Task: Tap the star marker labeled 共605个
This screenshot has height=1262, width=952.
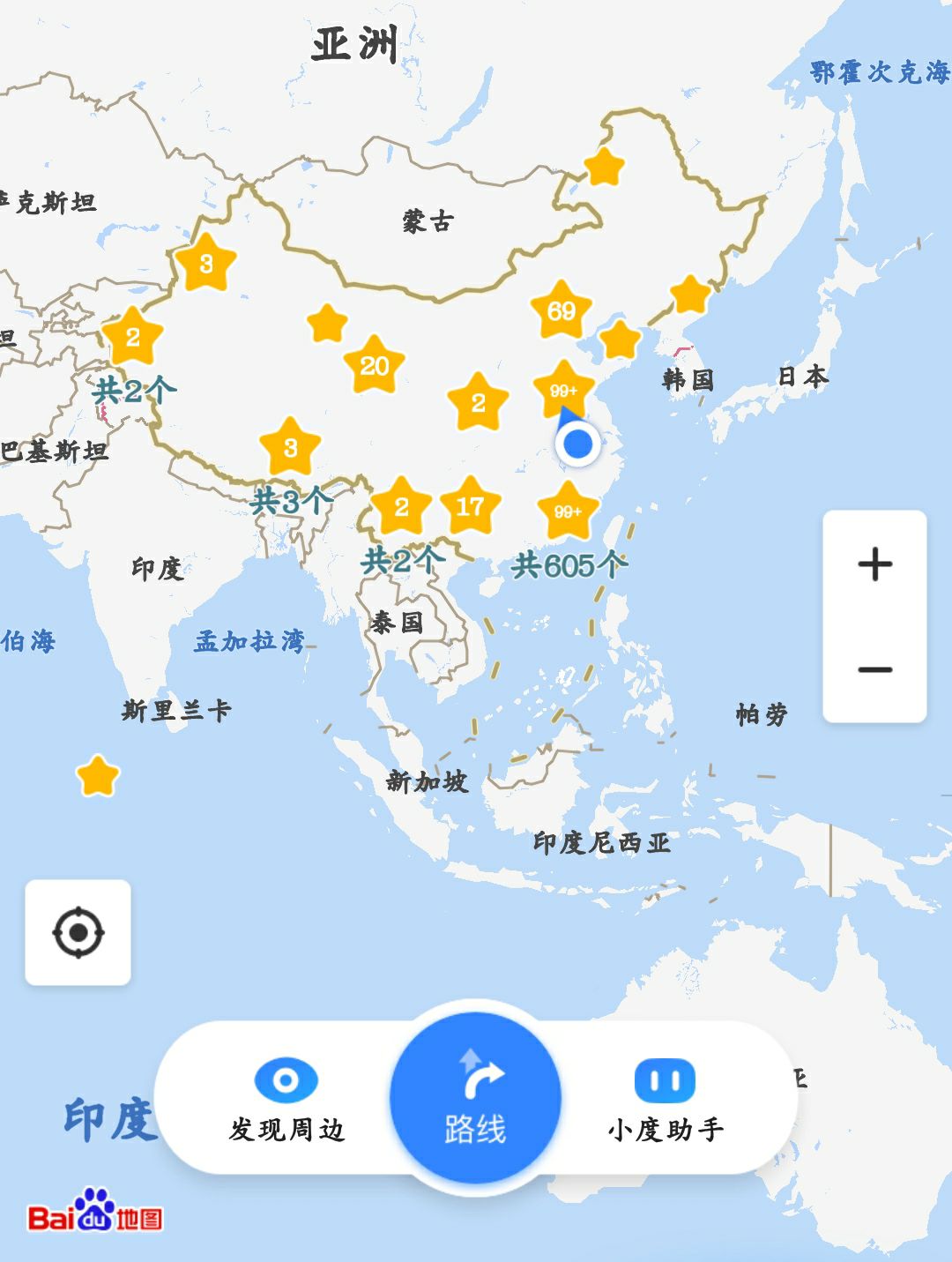Action: pyautogui.click(x=567, y=512)
